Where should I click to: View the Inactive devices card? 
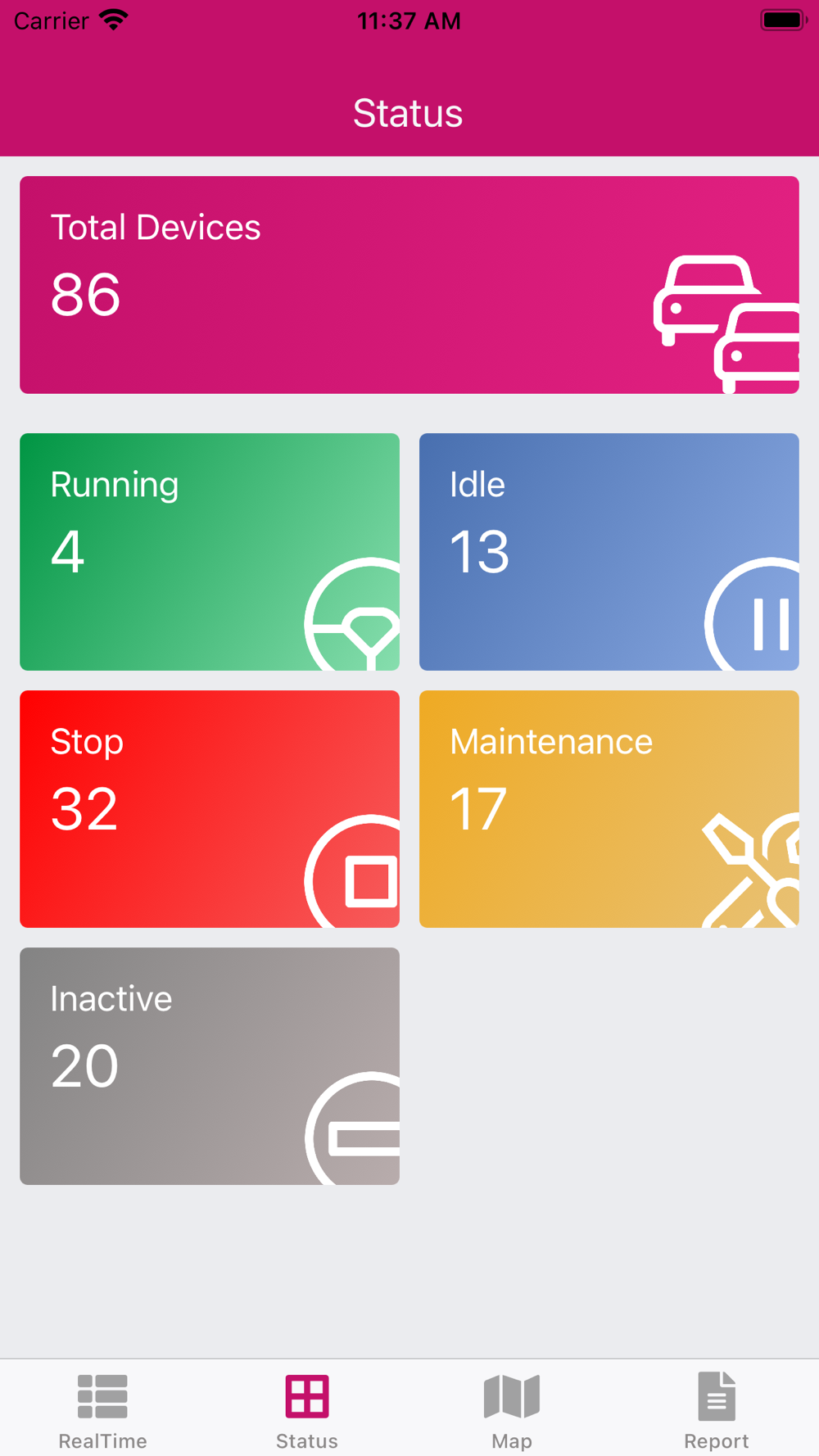(210, 1066)
